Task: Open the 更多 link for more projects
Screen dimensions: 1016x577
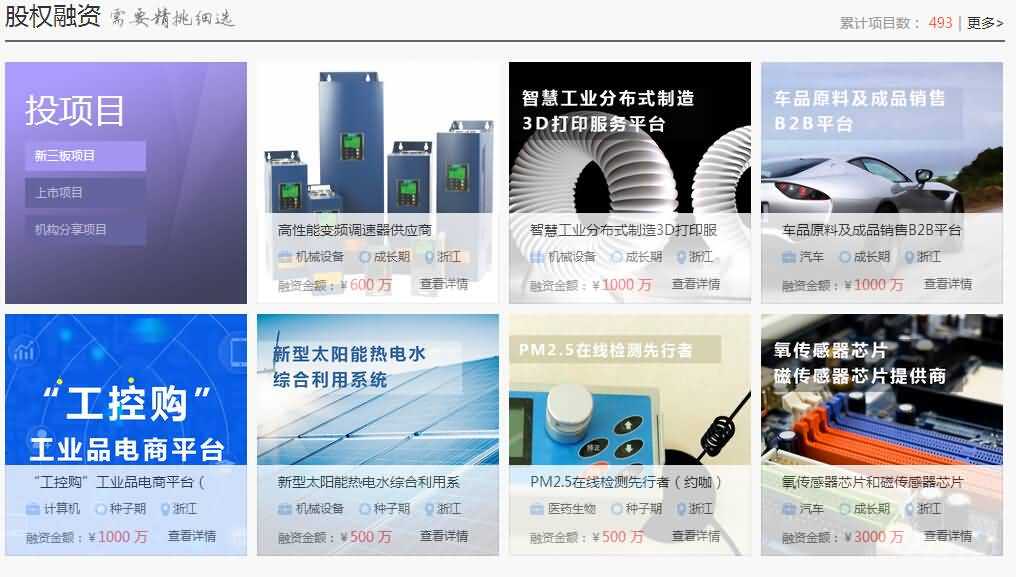Action: 984,23
